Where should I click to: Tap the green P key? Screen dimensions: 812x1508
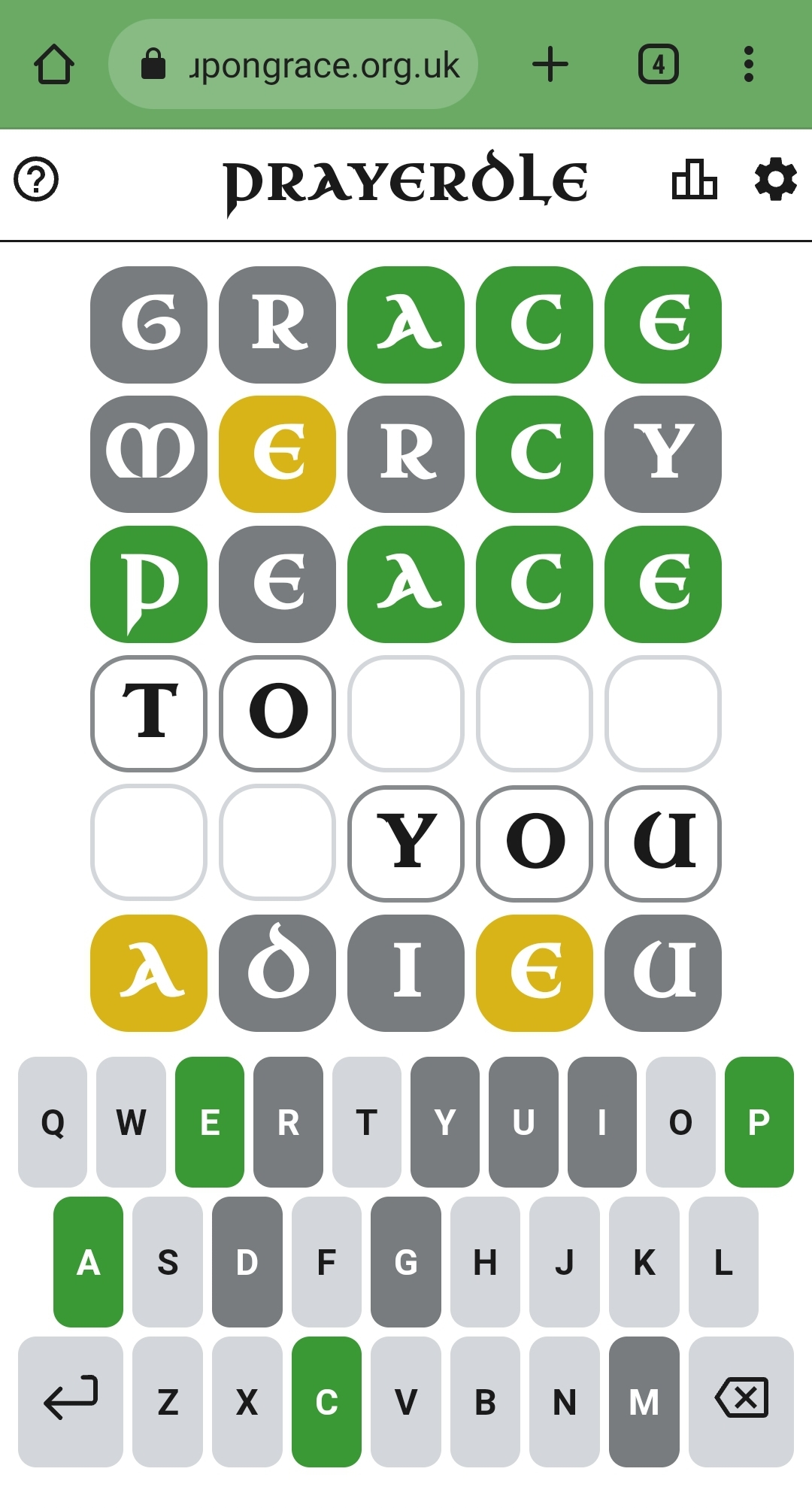pyautogui.click(x=759, y=1122)
